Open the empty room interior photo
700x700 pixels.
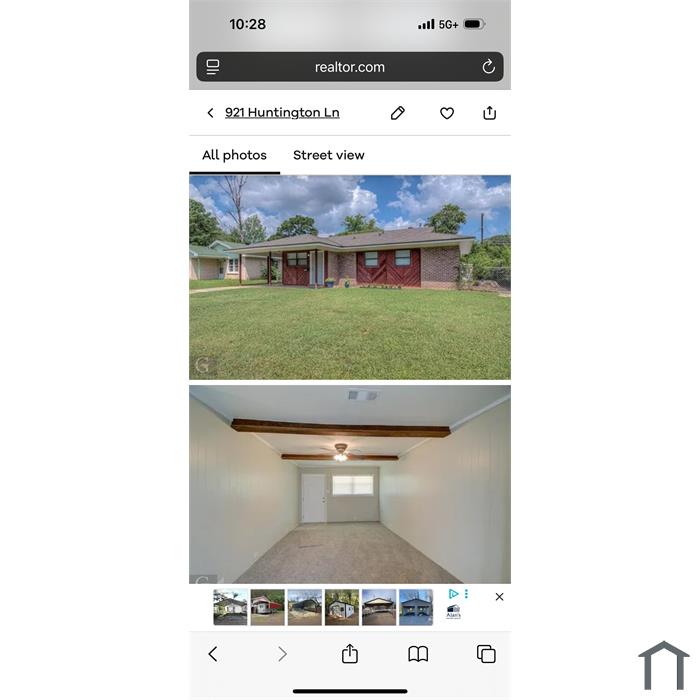(x=350, y=484)
